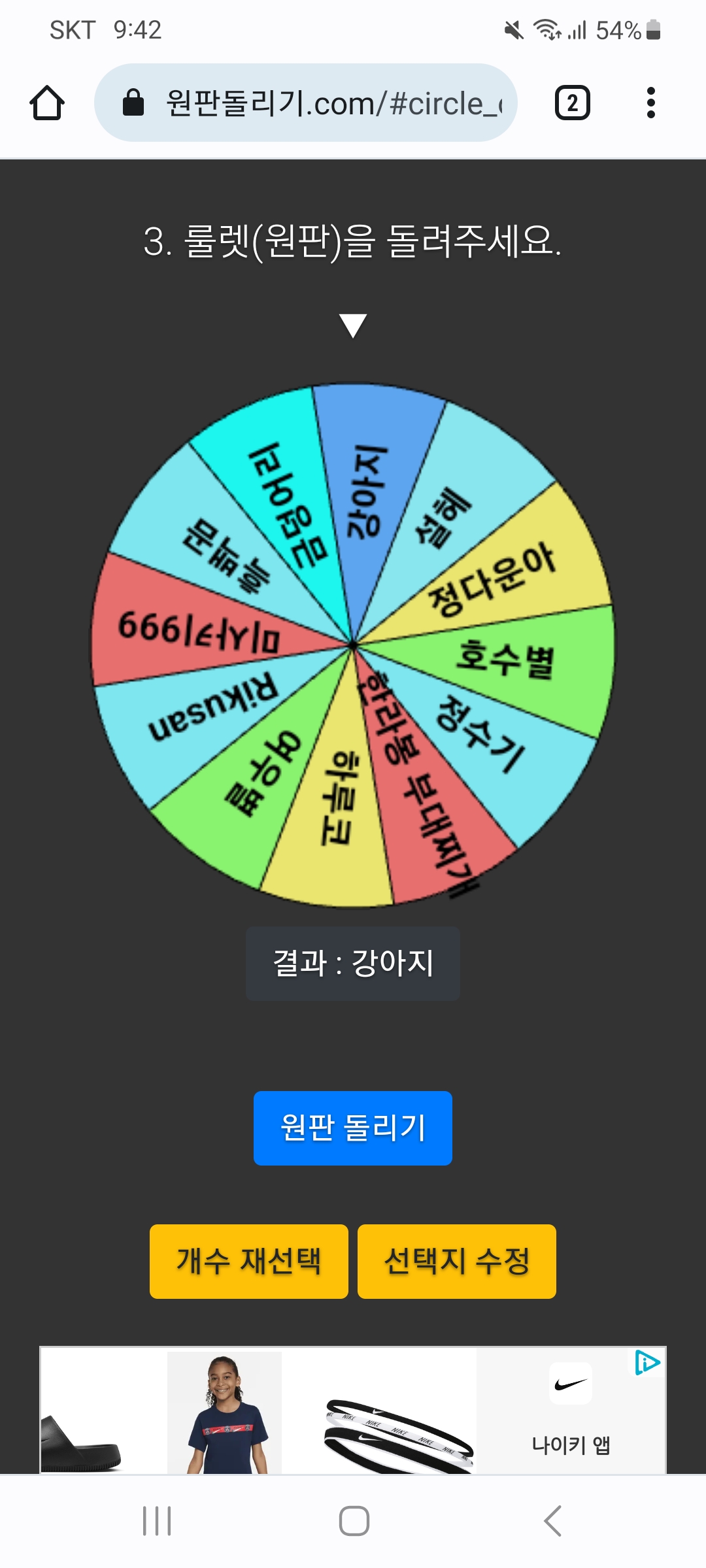Tap the 선택지 수정 button
706x1568 pixels.
click(x=457, y=1261)
